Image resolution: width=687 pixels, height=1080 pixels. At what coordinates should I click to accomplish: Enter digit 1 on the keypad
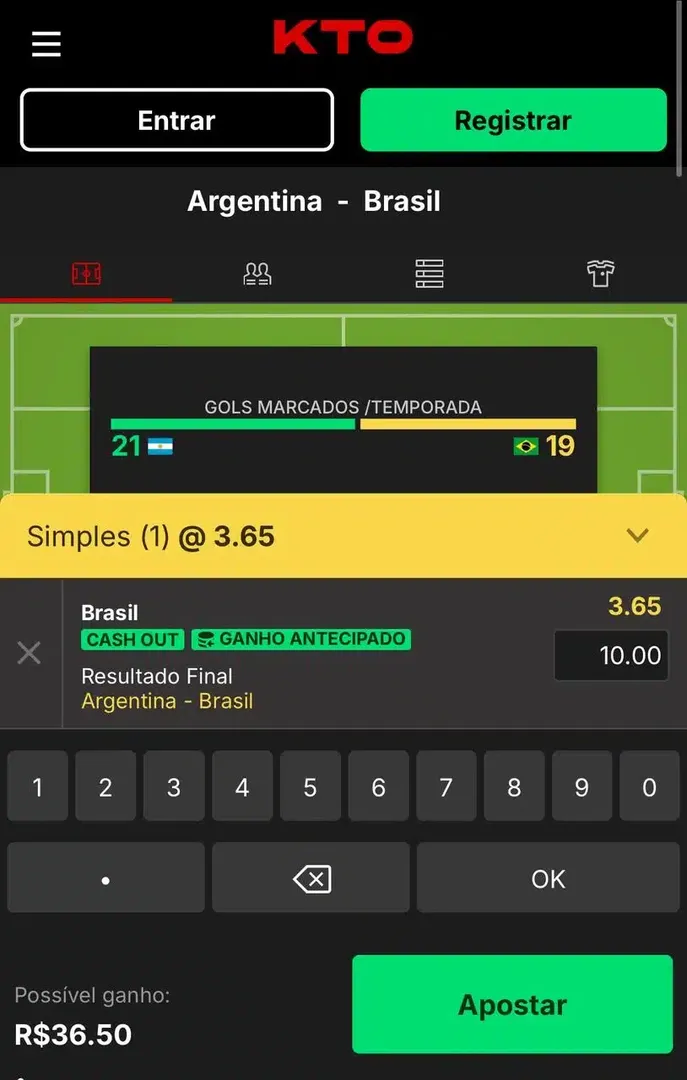coord(38,787)
